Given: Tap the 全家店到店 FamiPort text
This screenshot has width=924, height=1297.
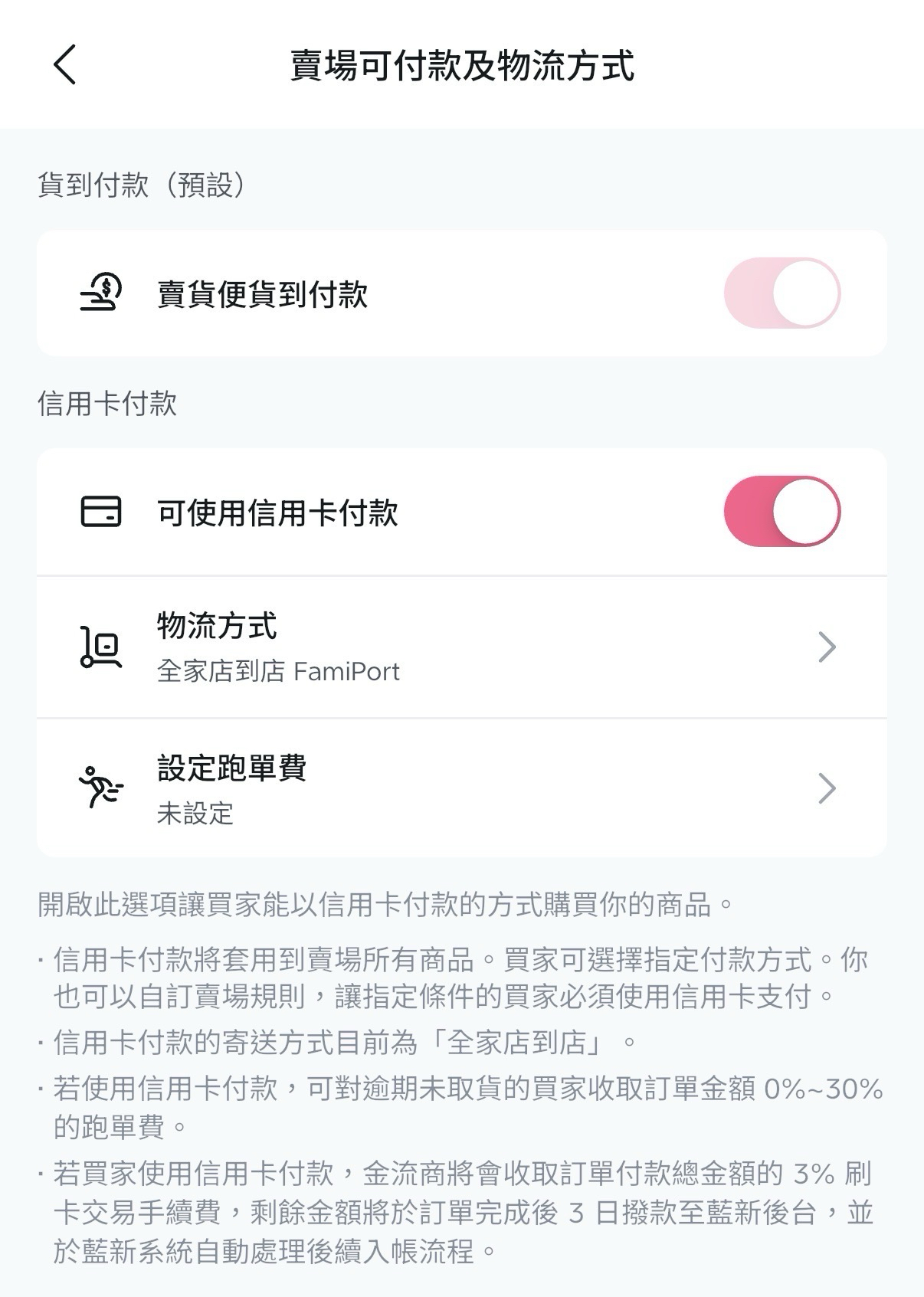Looking at the screenshot, I should [x=277, y=671].
